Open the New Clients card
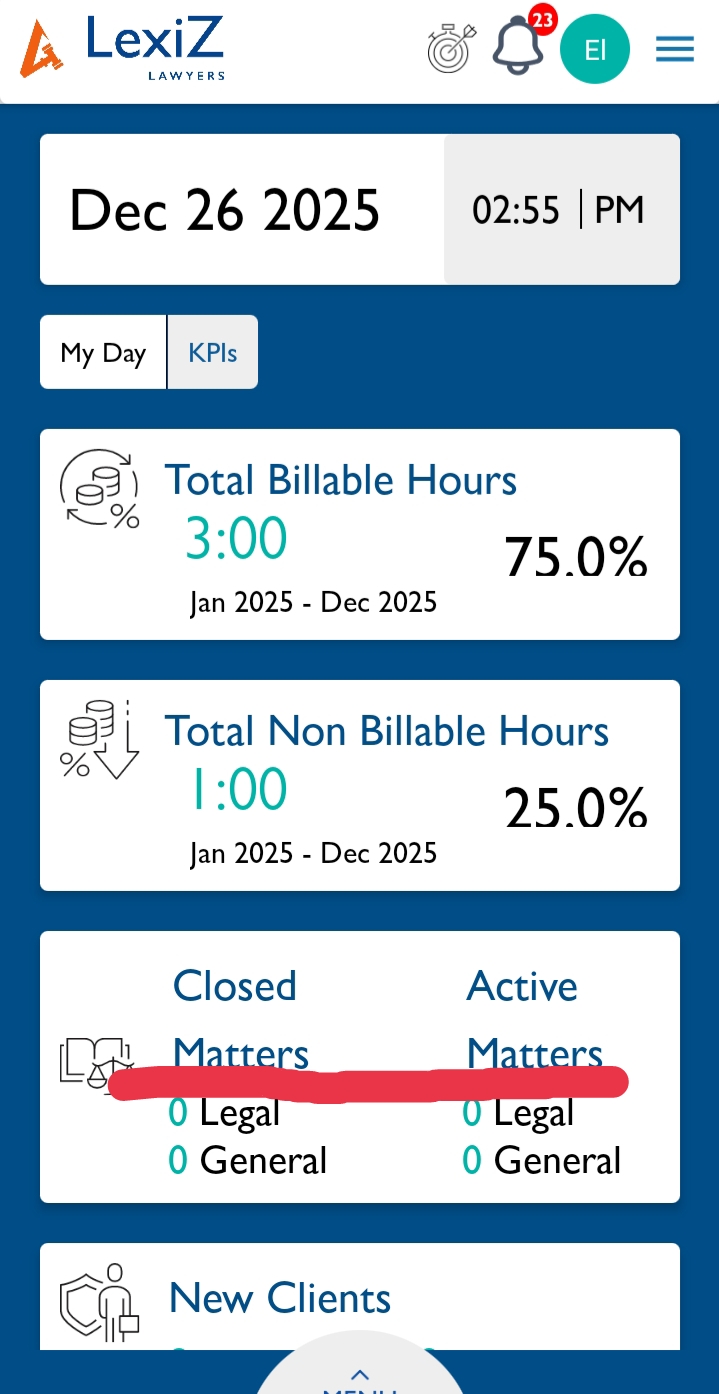The height and width of the screenshot is (1394, 719). point(280,1298)
